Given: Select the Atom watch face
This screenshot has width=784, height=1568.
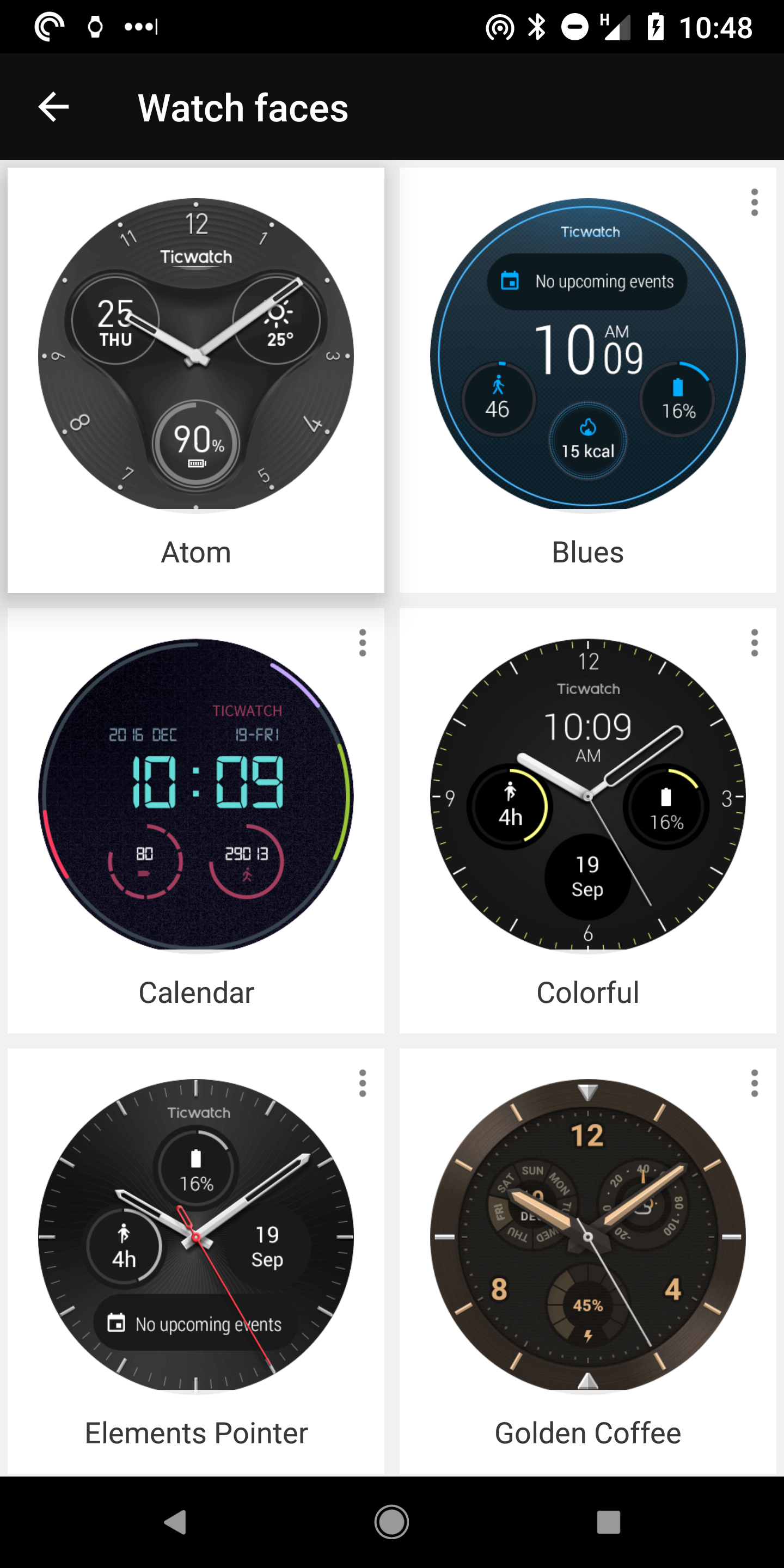Looking at the screenshot, I should [x=196, y=380].
